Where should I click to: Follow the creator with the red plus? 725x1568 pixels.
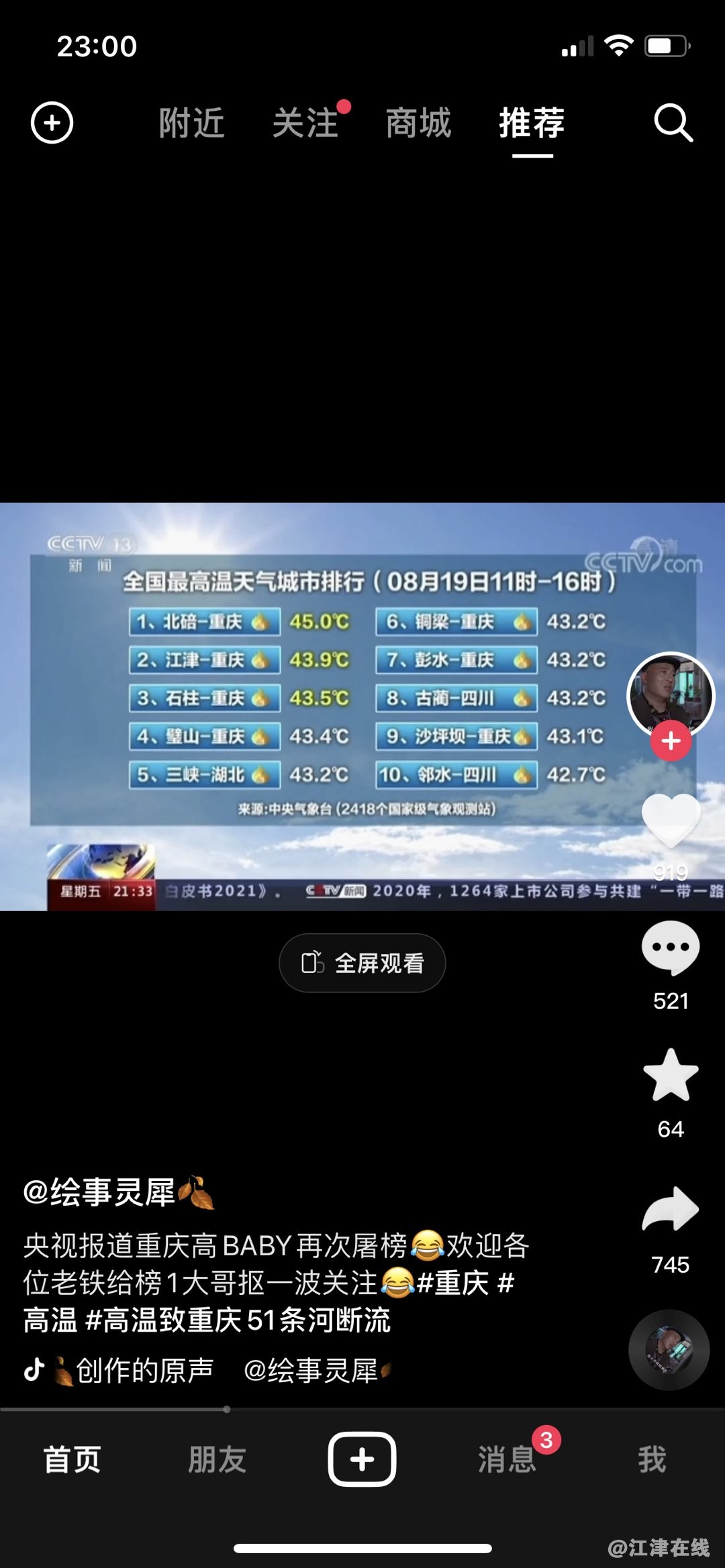pos(671,741)
